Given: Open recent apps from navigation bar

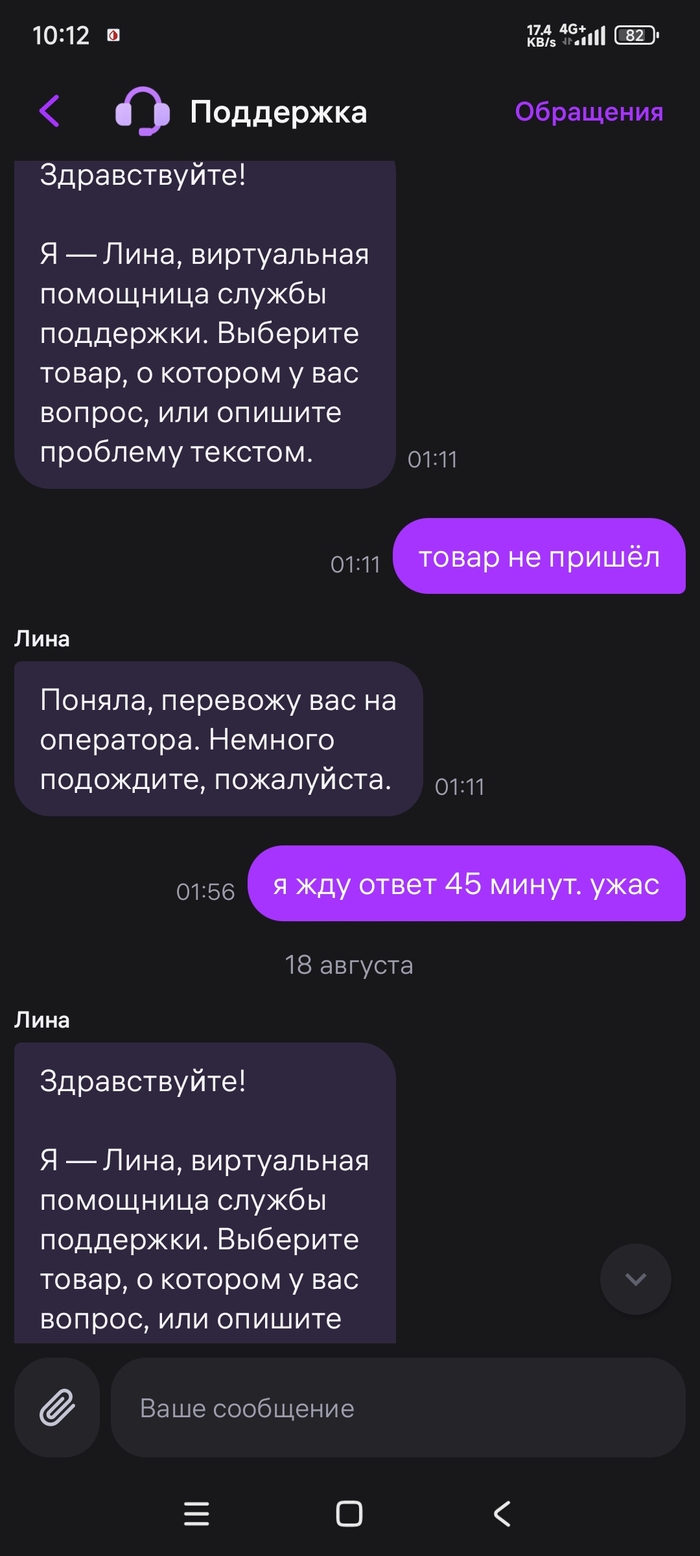Looking at the screenshot, I should 197,1513.
